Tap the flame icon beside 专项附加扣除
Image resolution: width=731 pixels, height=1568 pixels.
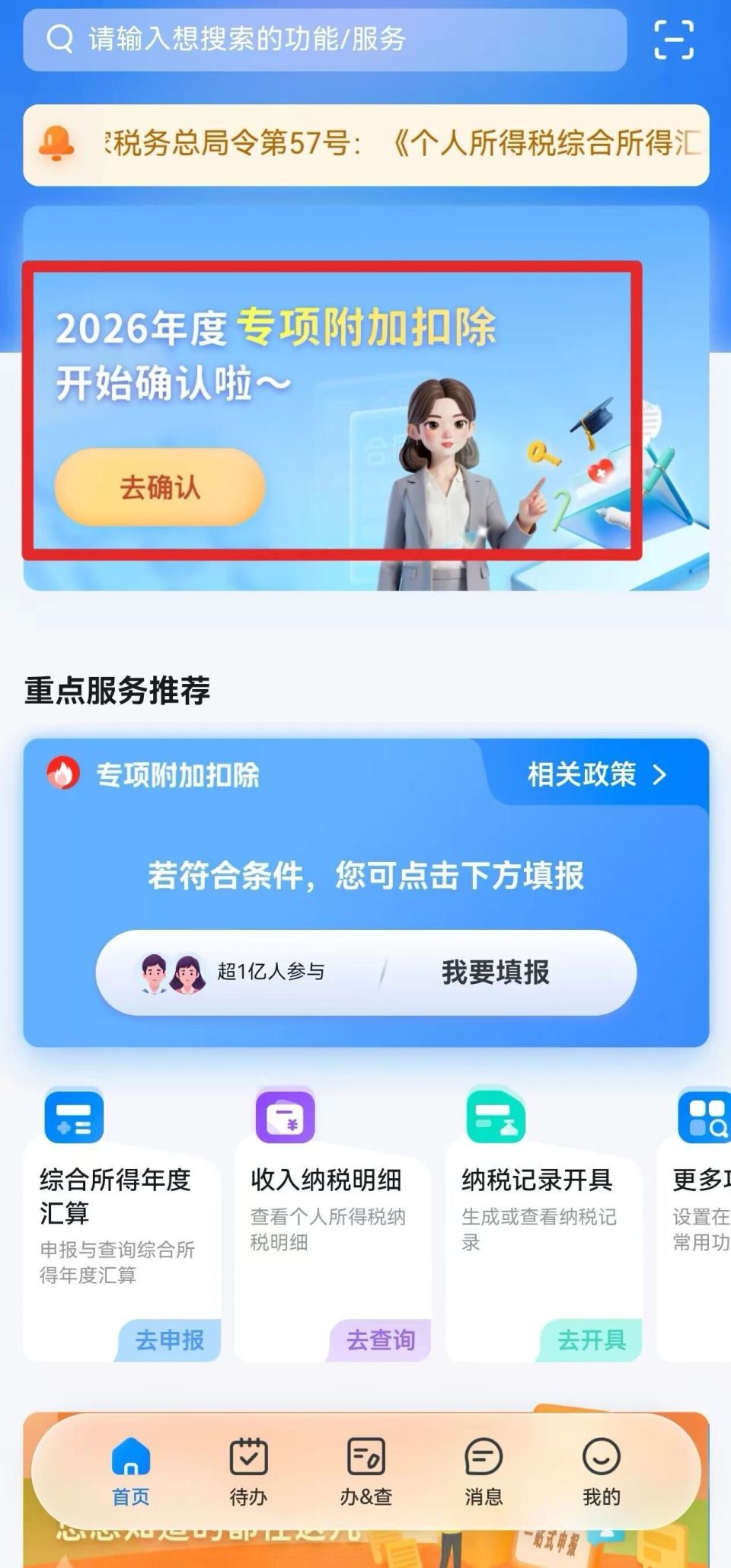click(62, 775)
